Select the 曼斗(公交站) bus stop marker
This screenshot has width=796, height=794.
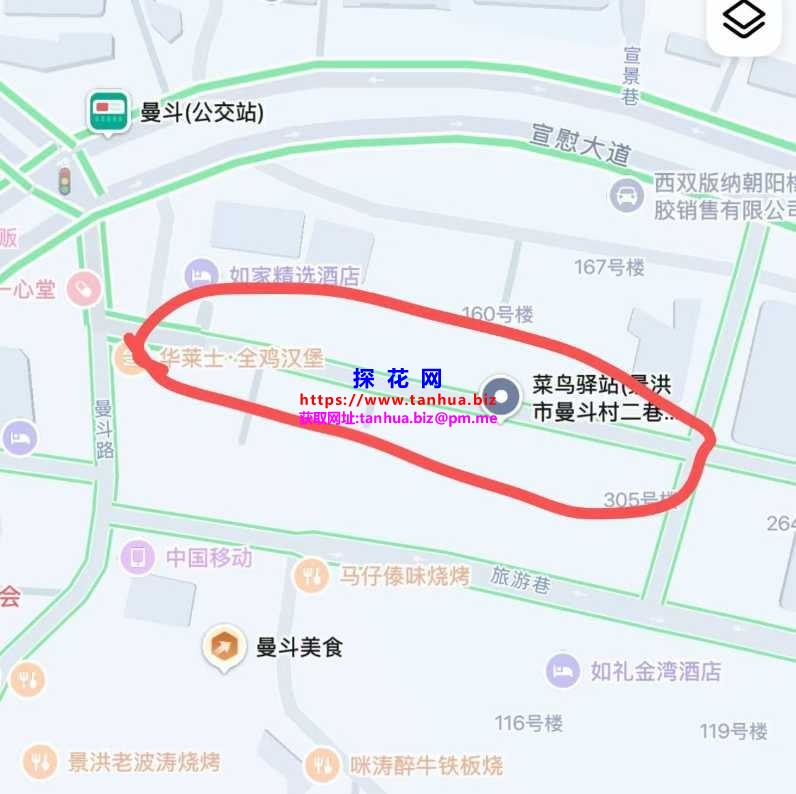click(108, 111)
